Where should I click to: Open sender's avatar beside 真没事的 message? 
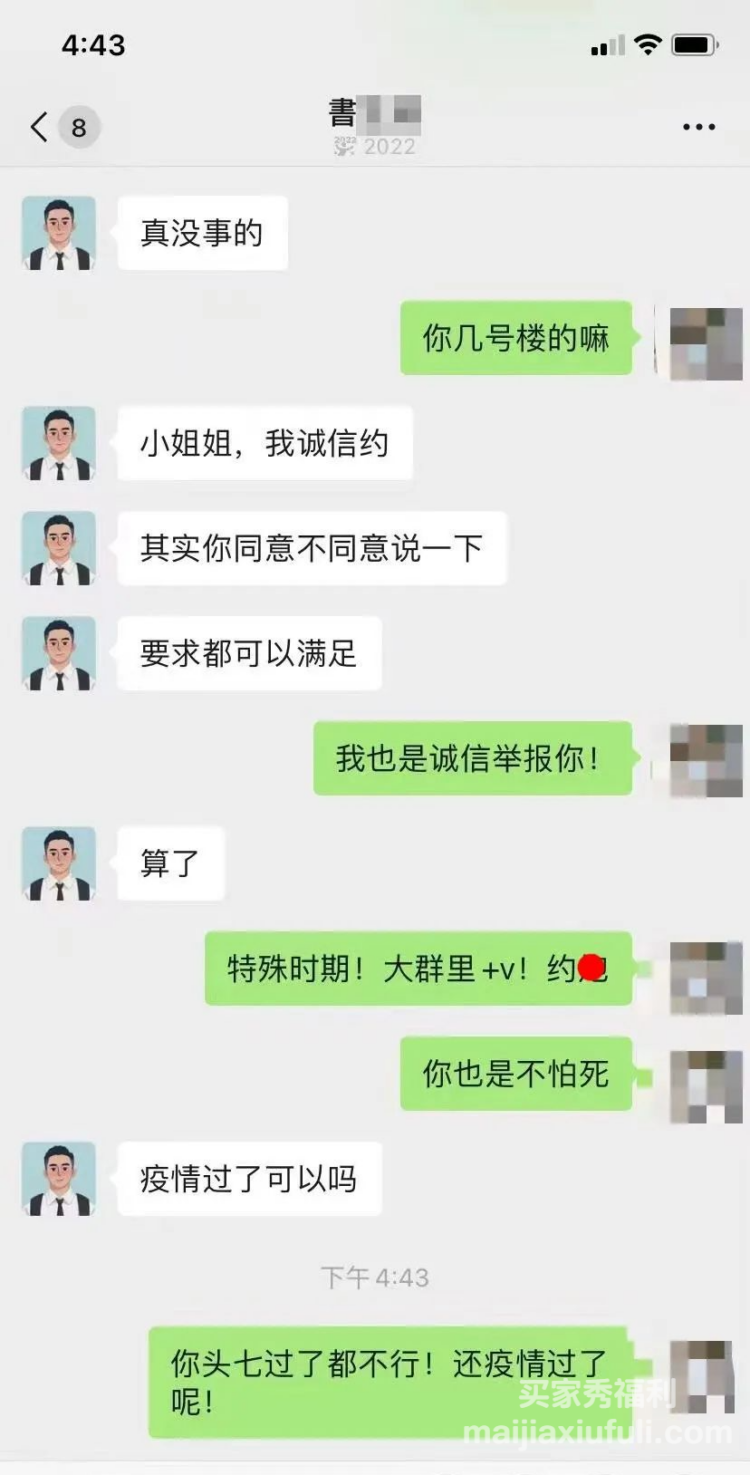pyautogui.click(x=59, y=233)
